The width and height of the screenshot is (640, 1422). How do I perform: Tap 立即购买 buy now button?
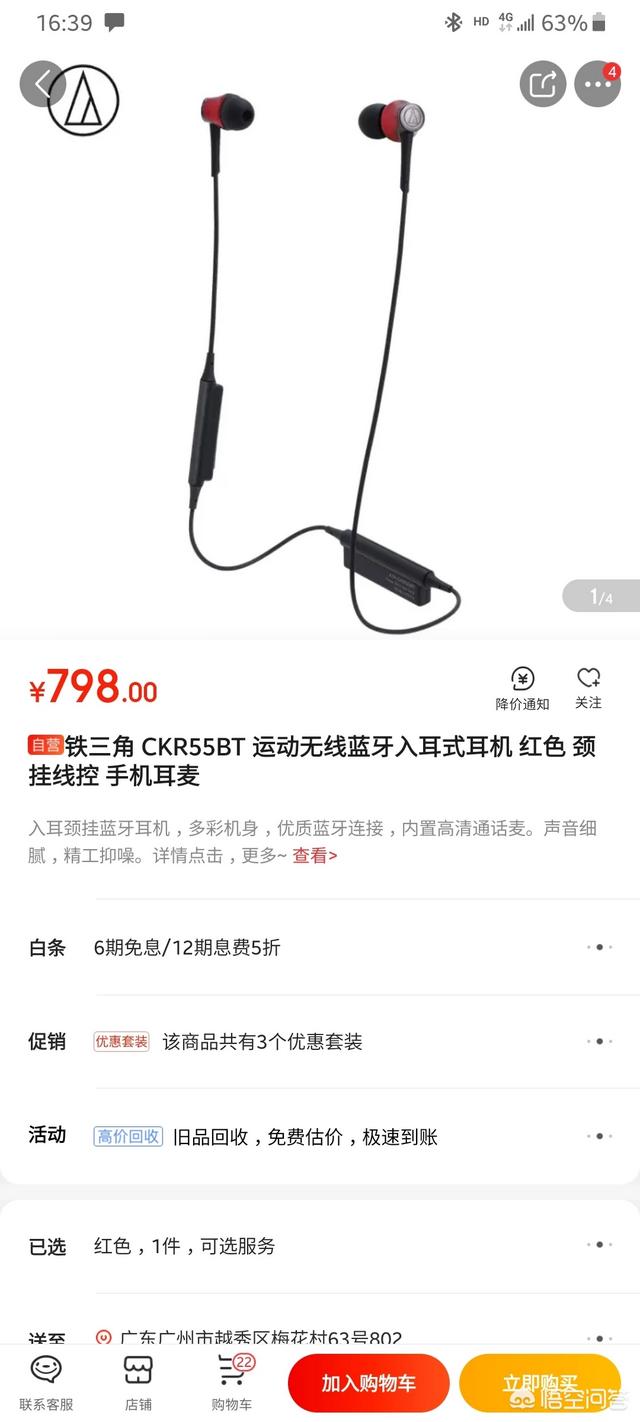point(540,1384)
